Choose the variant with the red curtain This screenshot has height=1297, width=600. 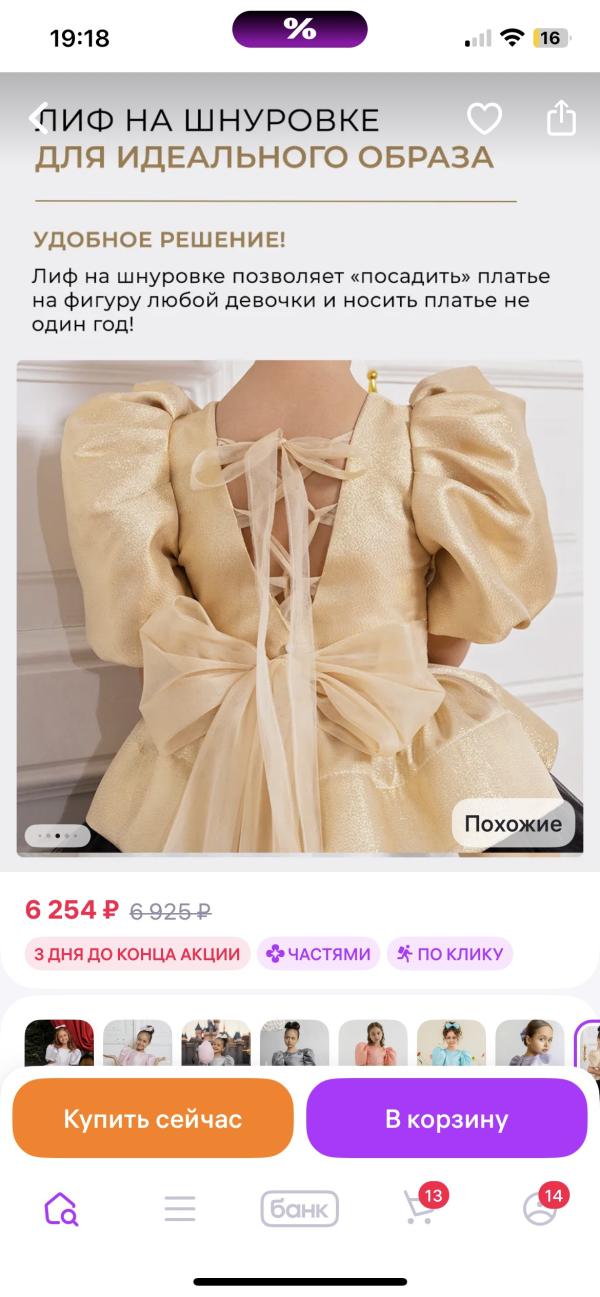tap(59, 1044)
